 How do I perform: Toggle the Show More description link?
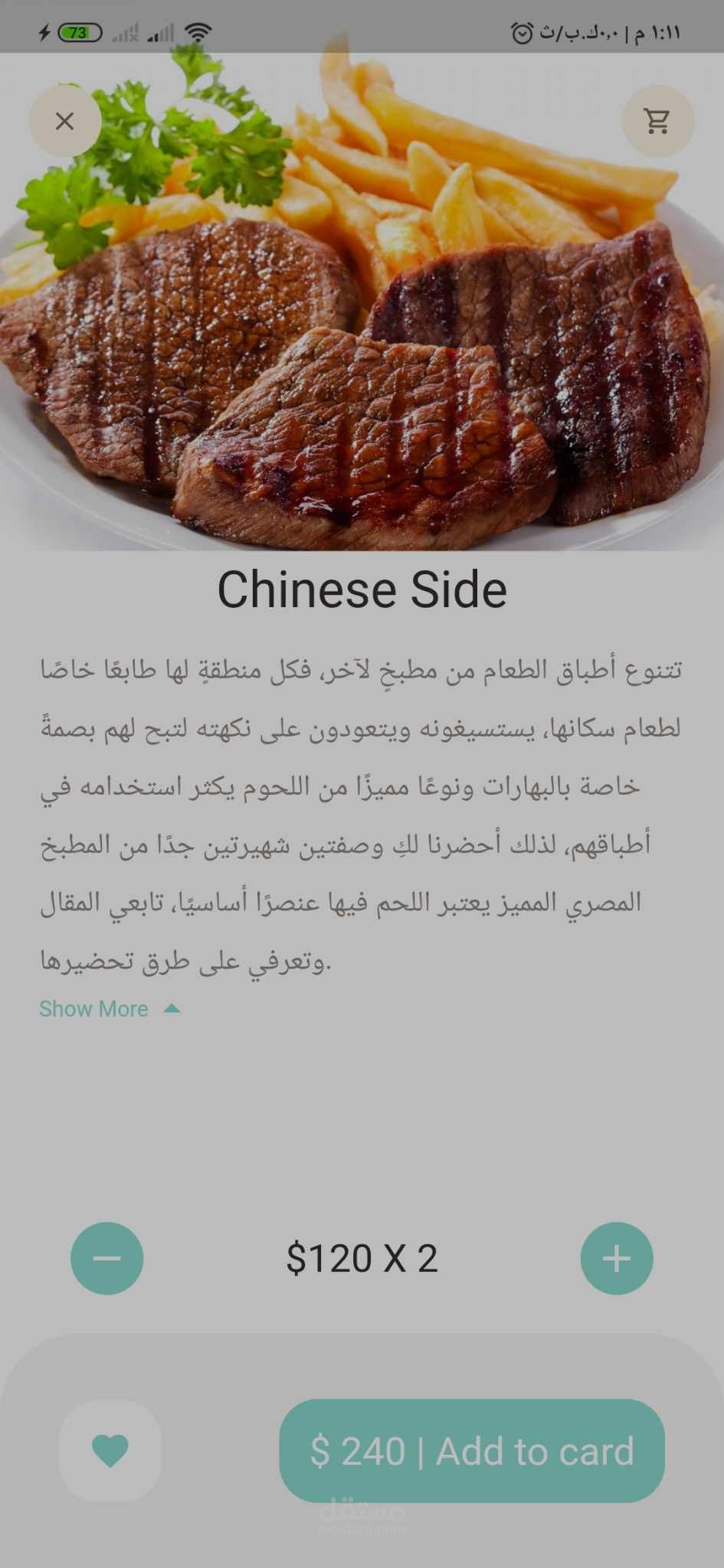tap(109, 1009)
